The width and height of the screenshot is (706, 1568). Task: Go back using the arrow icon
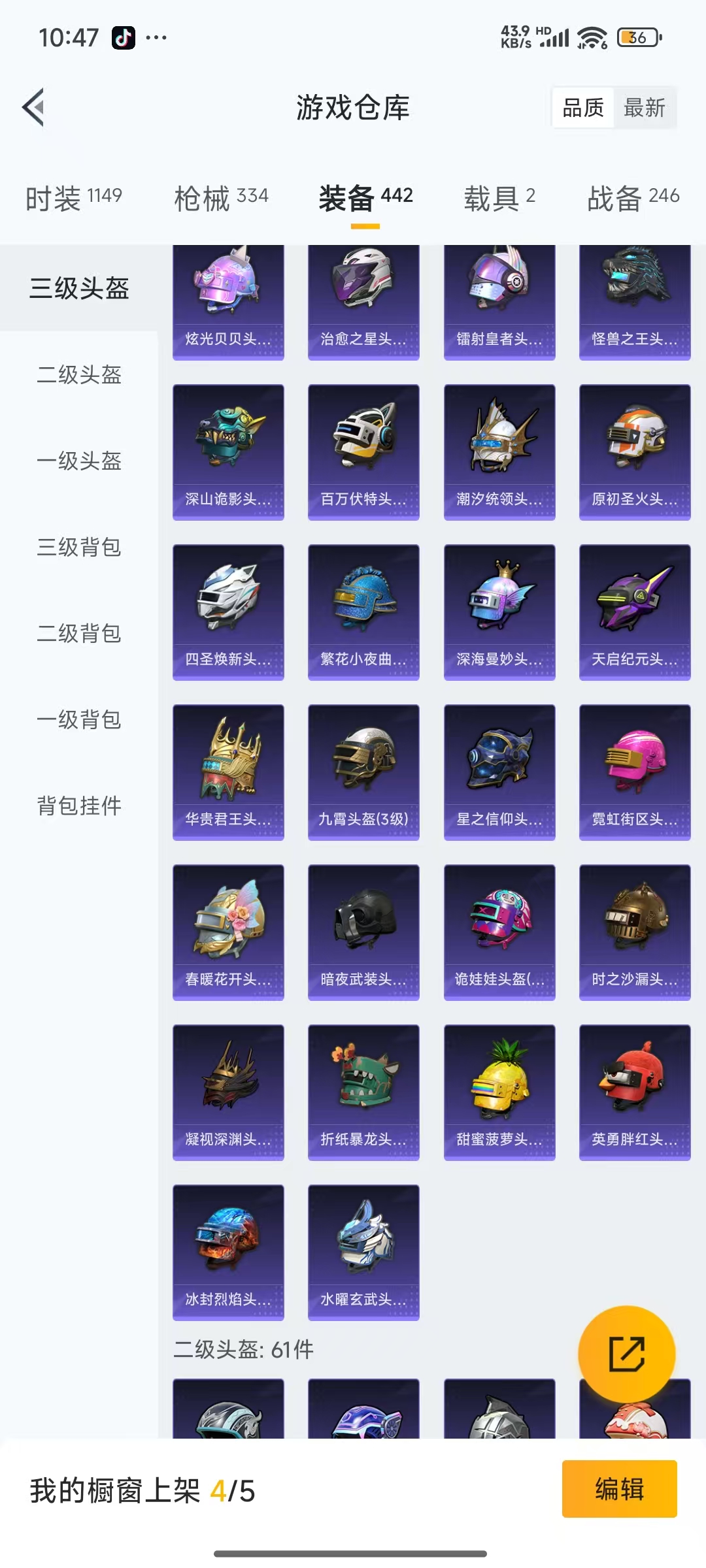coord(34,107)
